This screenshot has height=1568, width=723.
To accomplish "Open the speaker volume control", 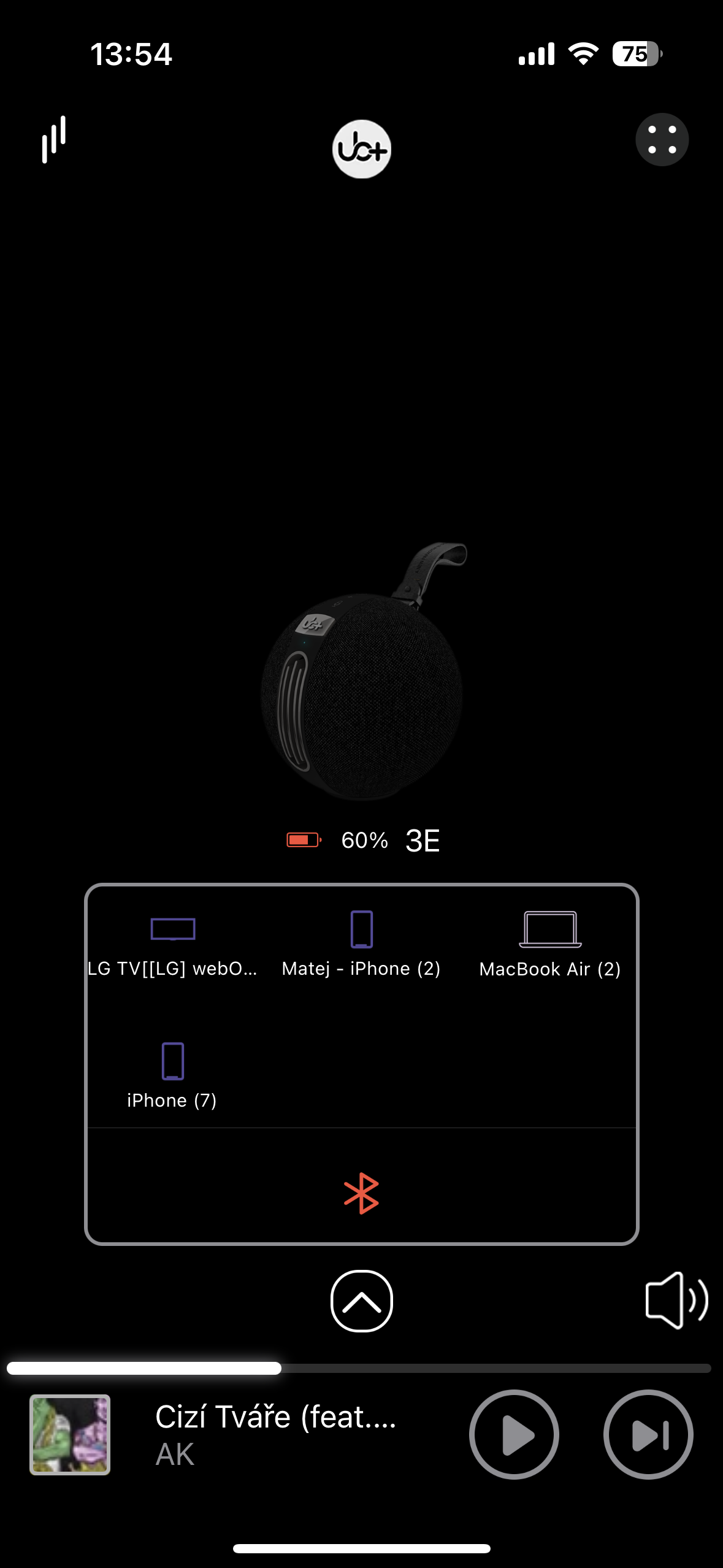I will tap(675, 1301).
